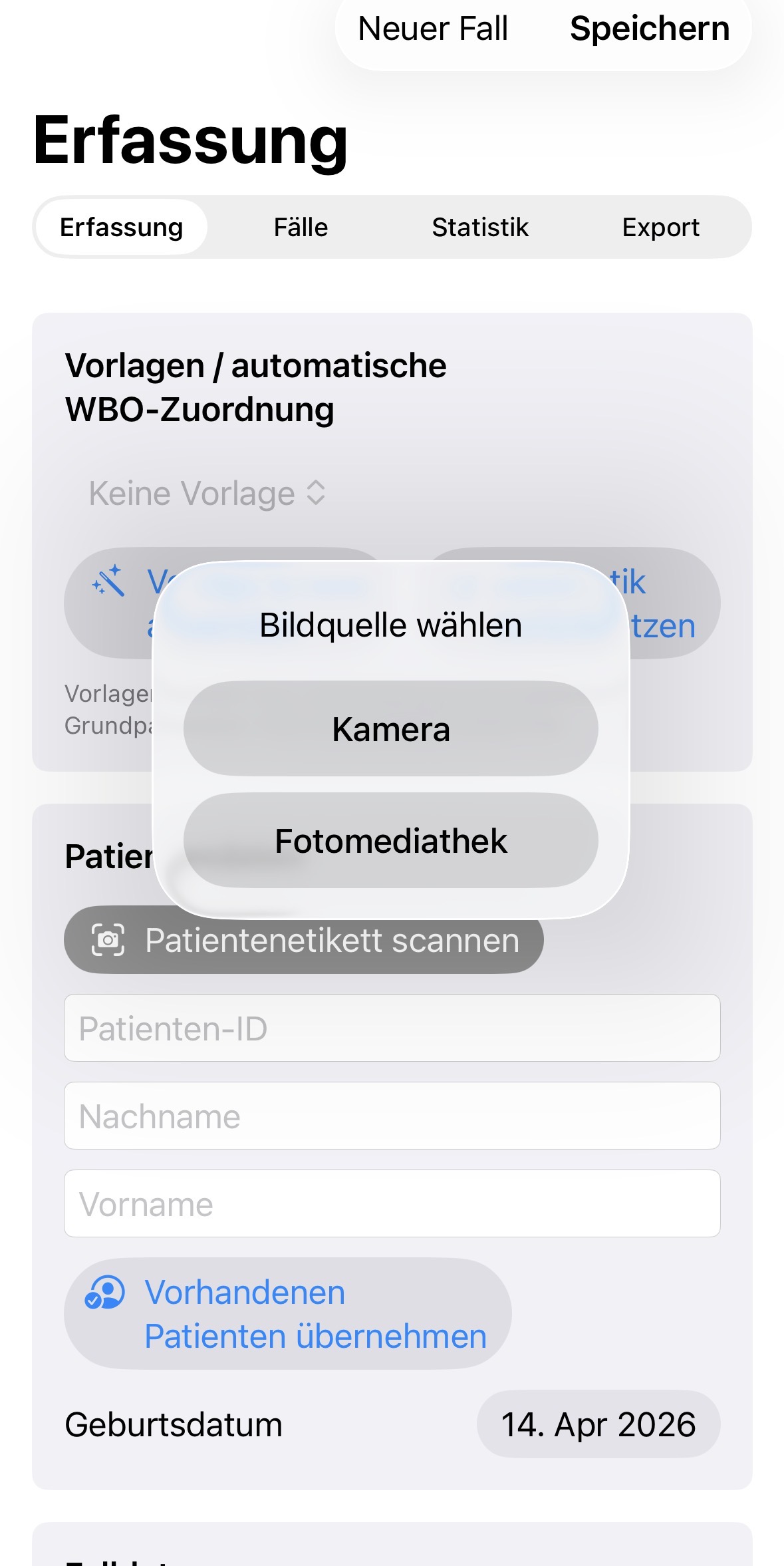Screen dimensions: 784x1566
Task: Open the Geburtsdatum date picker
Action: (598, 1425)
